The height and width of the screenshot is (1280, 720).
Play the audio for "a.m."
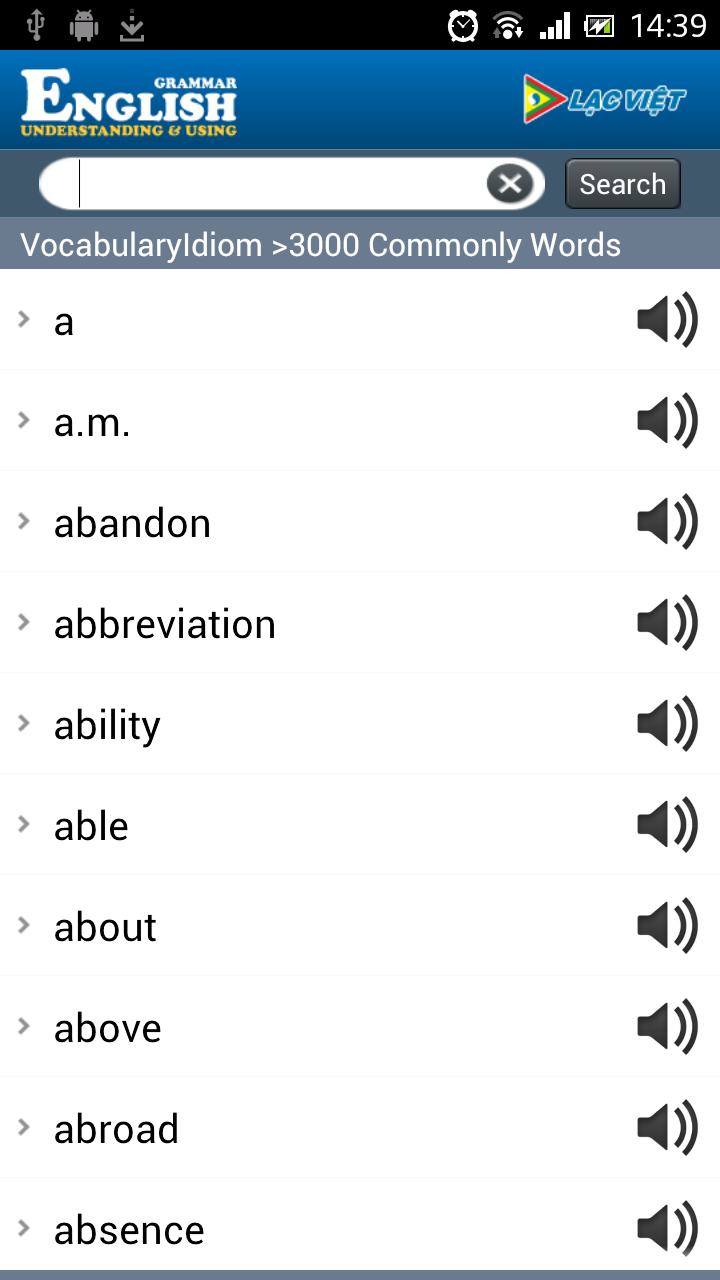pos(667,421)
